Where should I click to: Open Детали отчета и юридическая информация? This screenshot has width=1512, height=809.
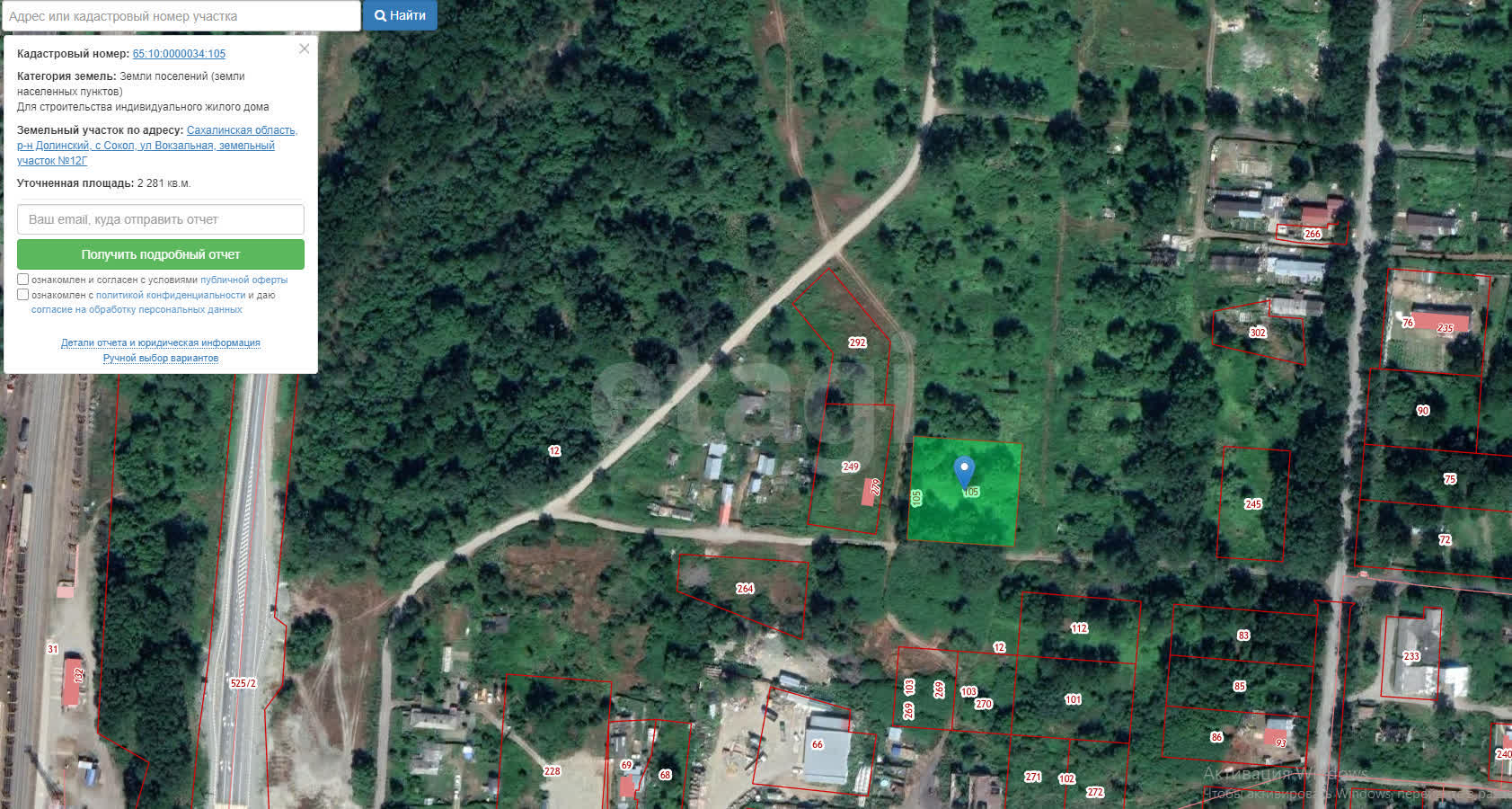[161, 342]
